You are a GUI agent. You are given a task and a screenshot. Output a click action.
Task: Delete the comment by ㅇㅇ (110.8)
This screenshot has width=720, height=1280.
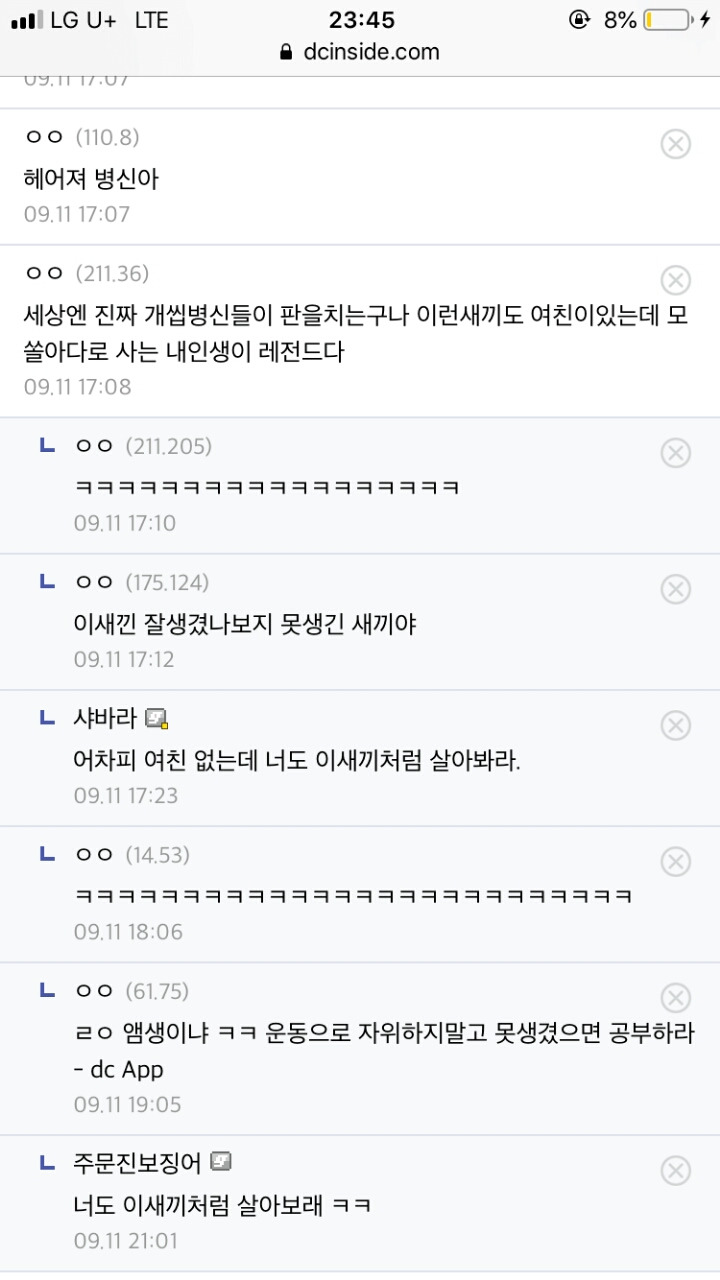click(x=676, y=145)
